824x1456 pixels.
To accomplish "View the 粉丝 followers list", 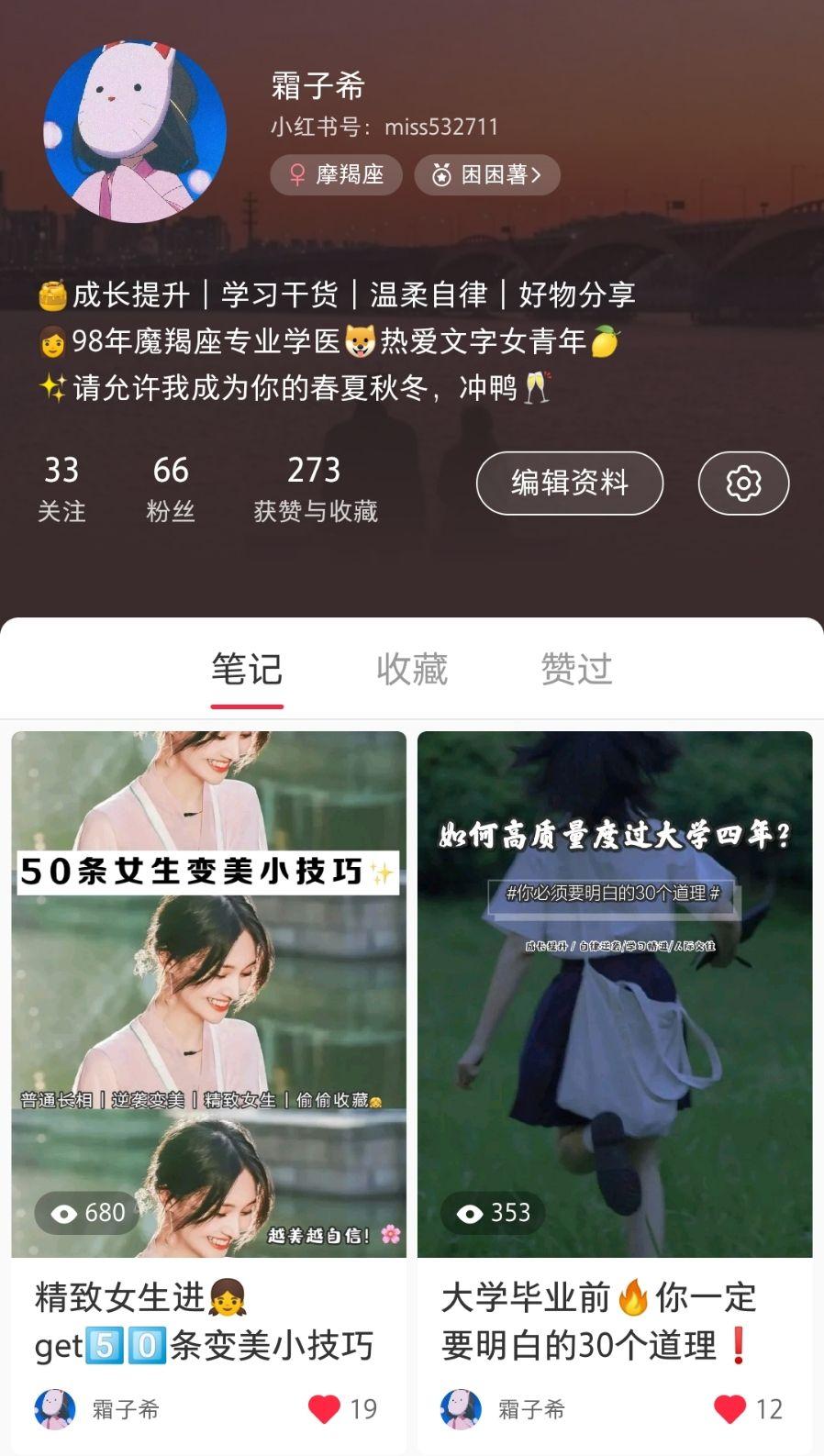I will click(x=171, y=488).
